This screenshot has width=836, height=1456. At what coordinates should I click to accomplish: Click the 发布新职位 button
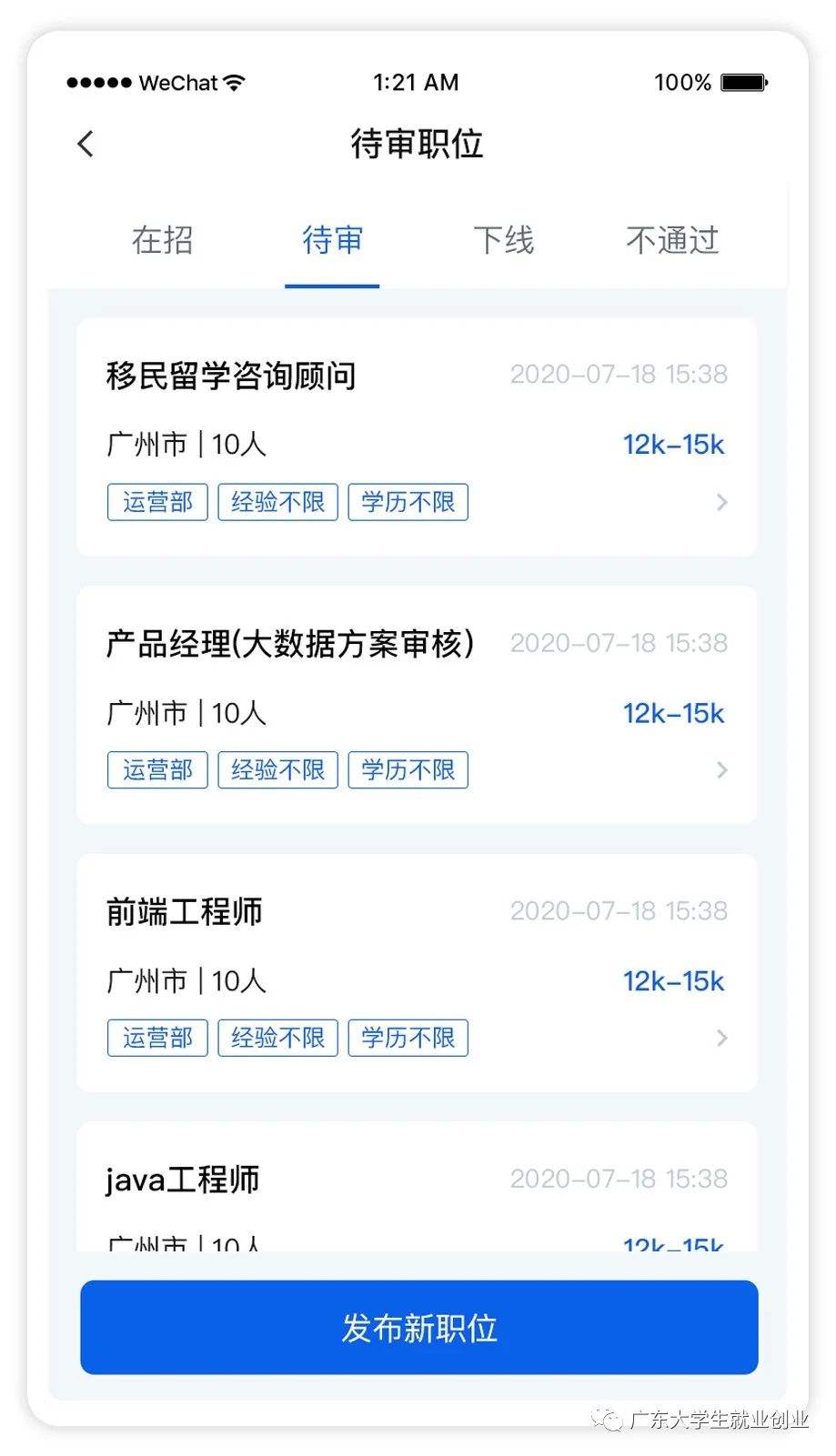pyautogui.click(x=418, y=1328)
